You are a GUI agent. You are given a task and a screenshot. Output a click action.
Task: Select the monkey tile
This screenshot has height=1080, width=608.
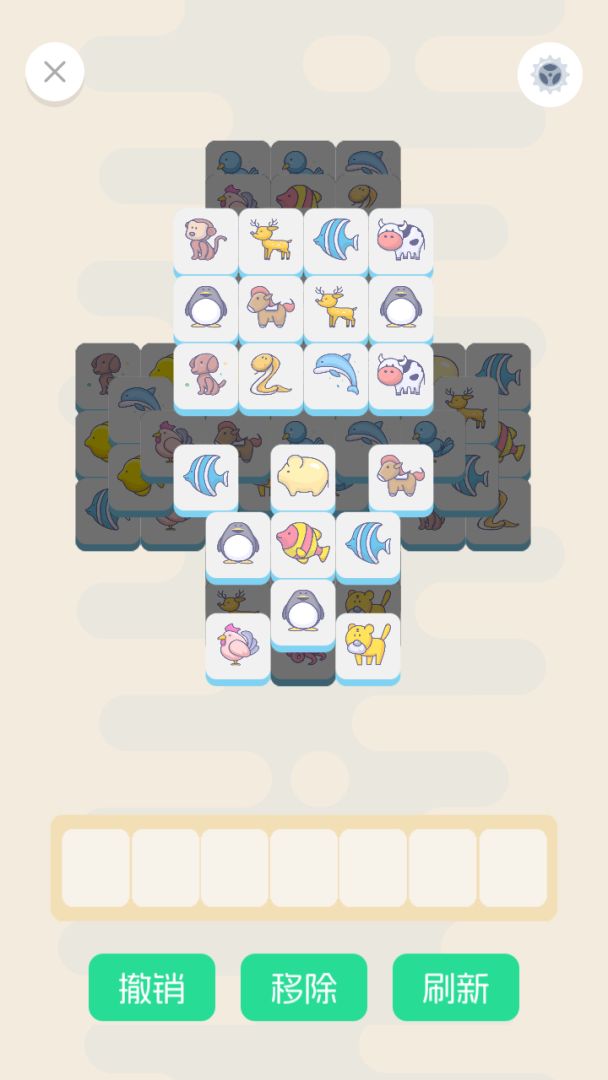coord(206,240)
